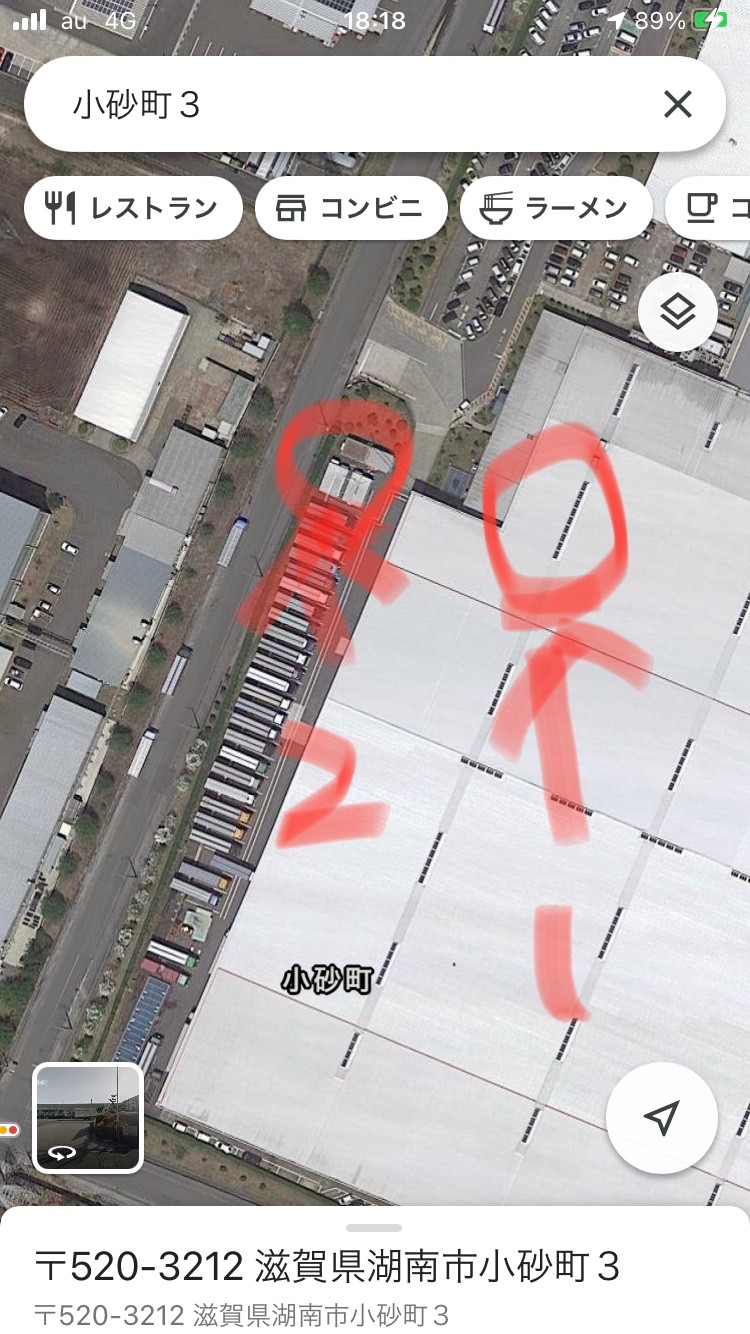Choose the ラーメン filter chip
The image size is (750, 1334).
pos(556,208)
